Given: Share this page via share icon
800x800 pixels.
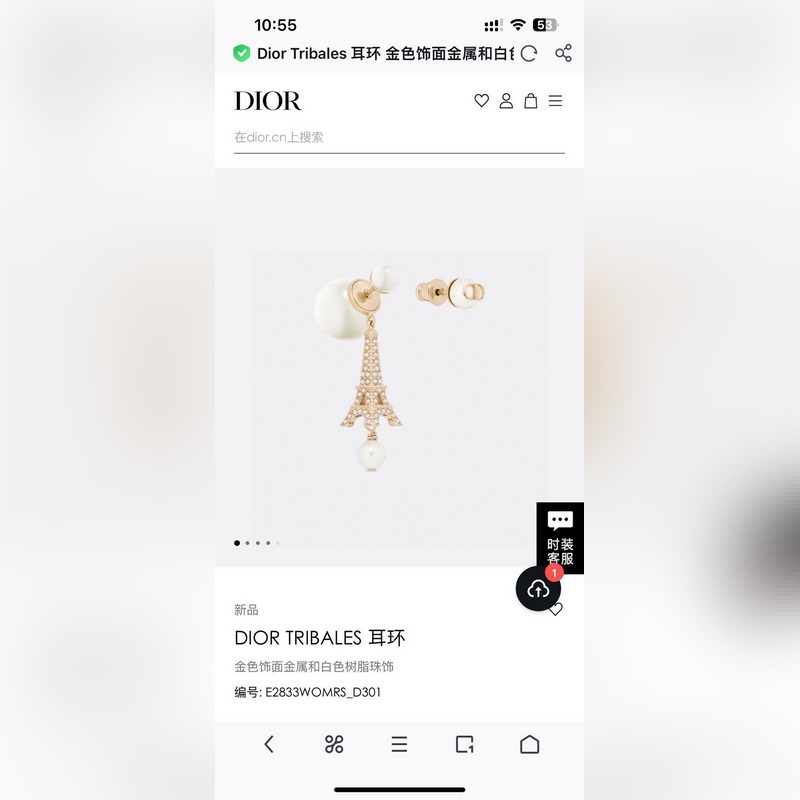Looking at the screenshot, I should point(563,54).
